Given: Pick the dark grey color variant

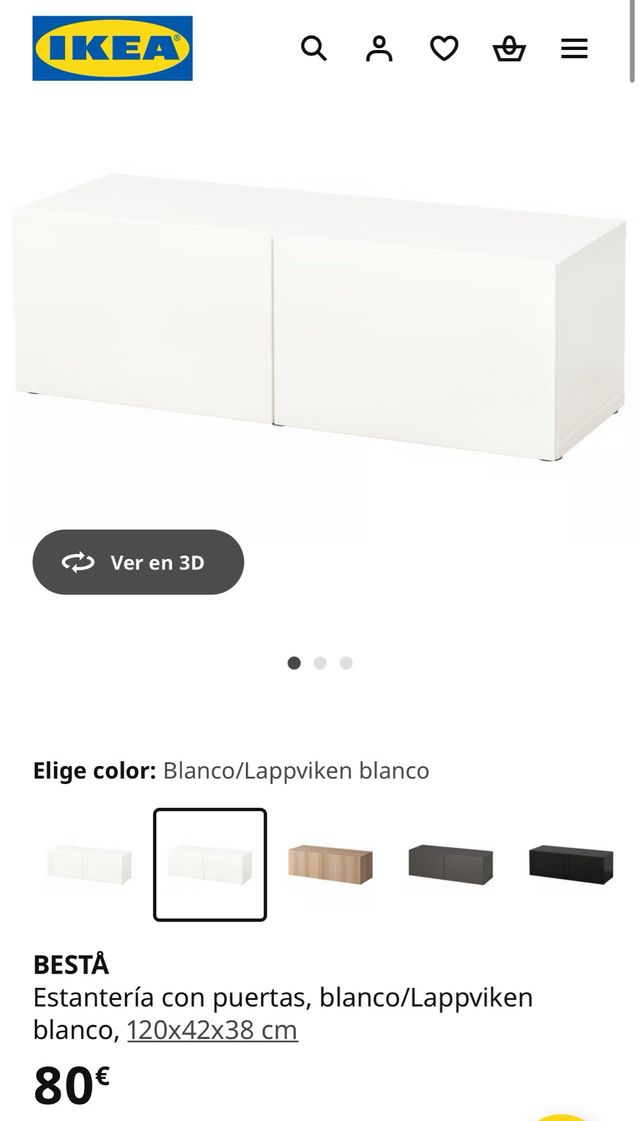Looking at the screenshot, I should [450, 863].
